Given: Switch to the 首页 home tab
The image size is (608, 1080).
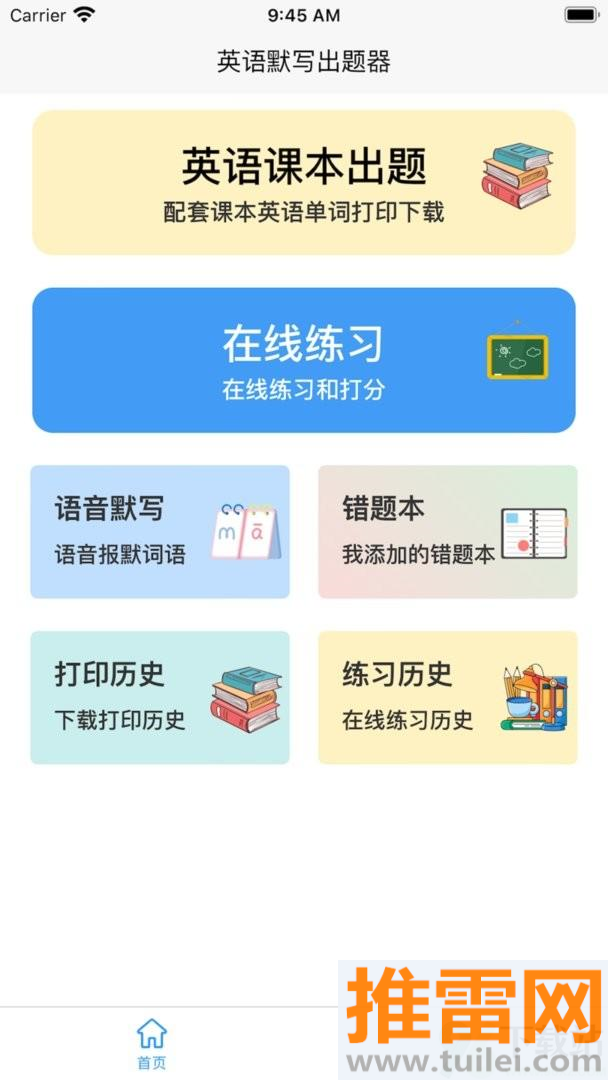Looking at the screenshot, I should (x=152, y=1043).
